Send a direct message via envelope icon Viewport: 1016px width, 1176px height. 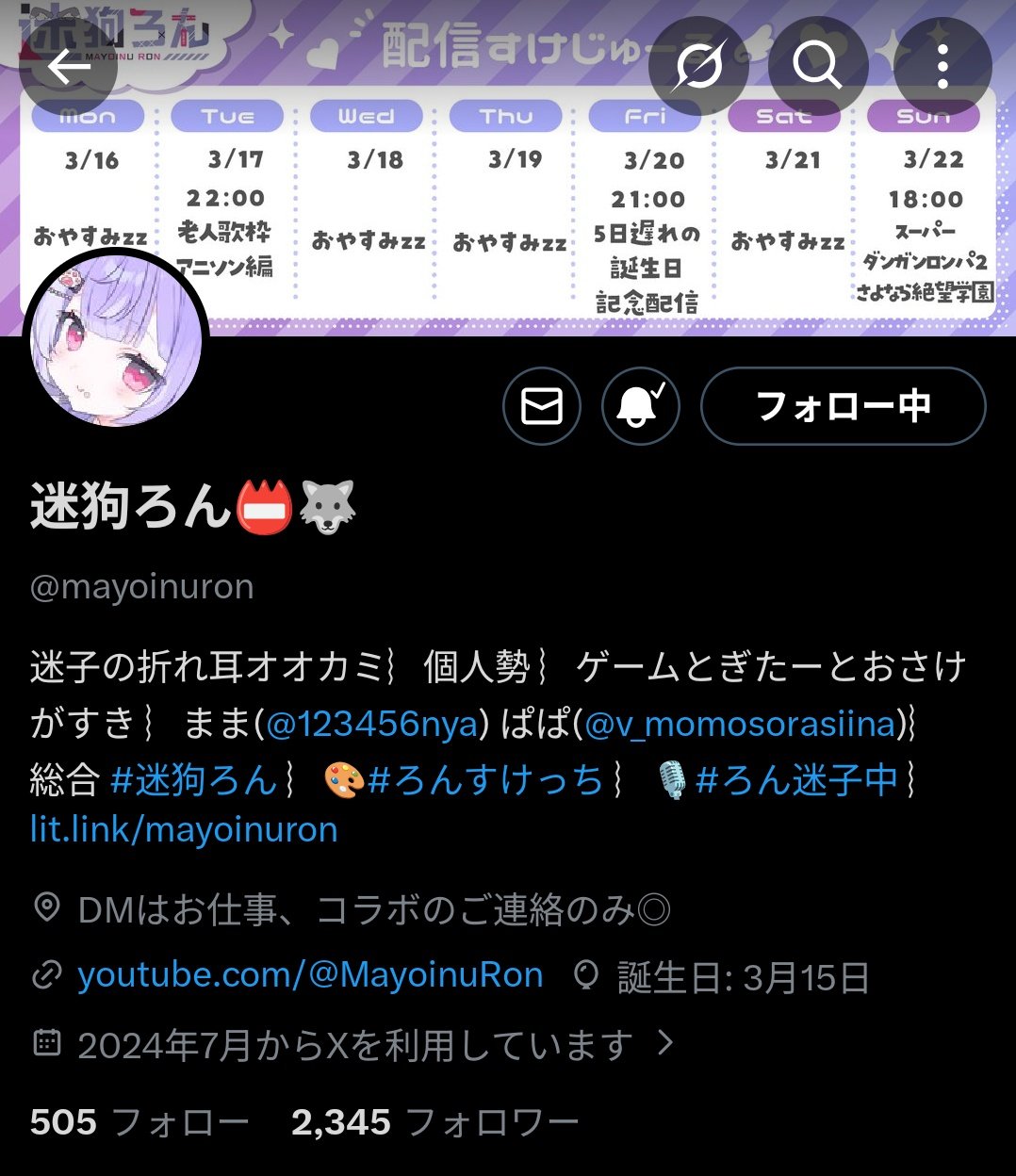pyautogui.click(x=542, y=406)
